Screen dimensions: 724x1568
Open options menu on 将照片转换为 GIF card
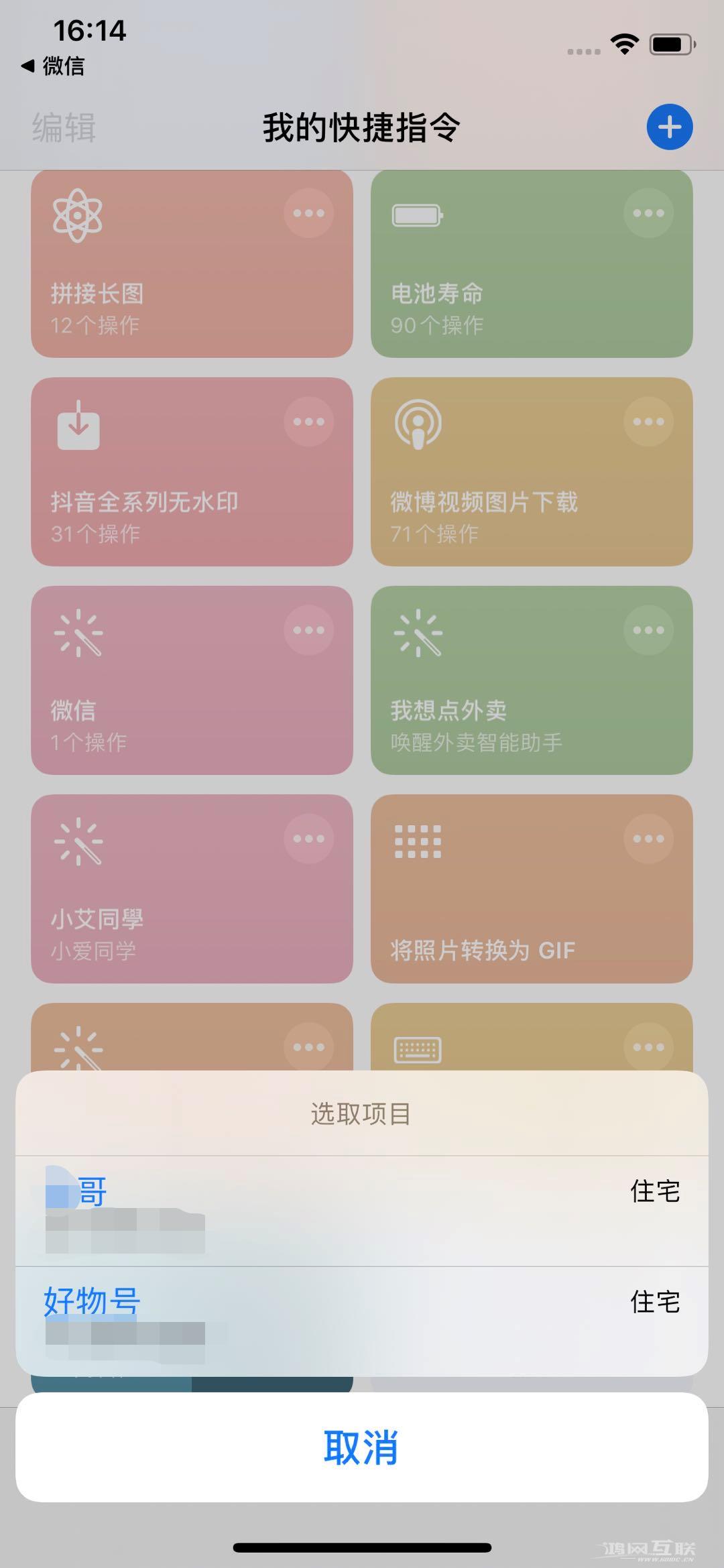(x=648, y=837)
